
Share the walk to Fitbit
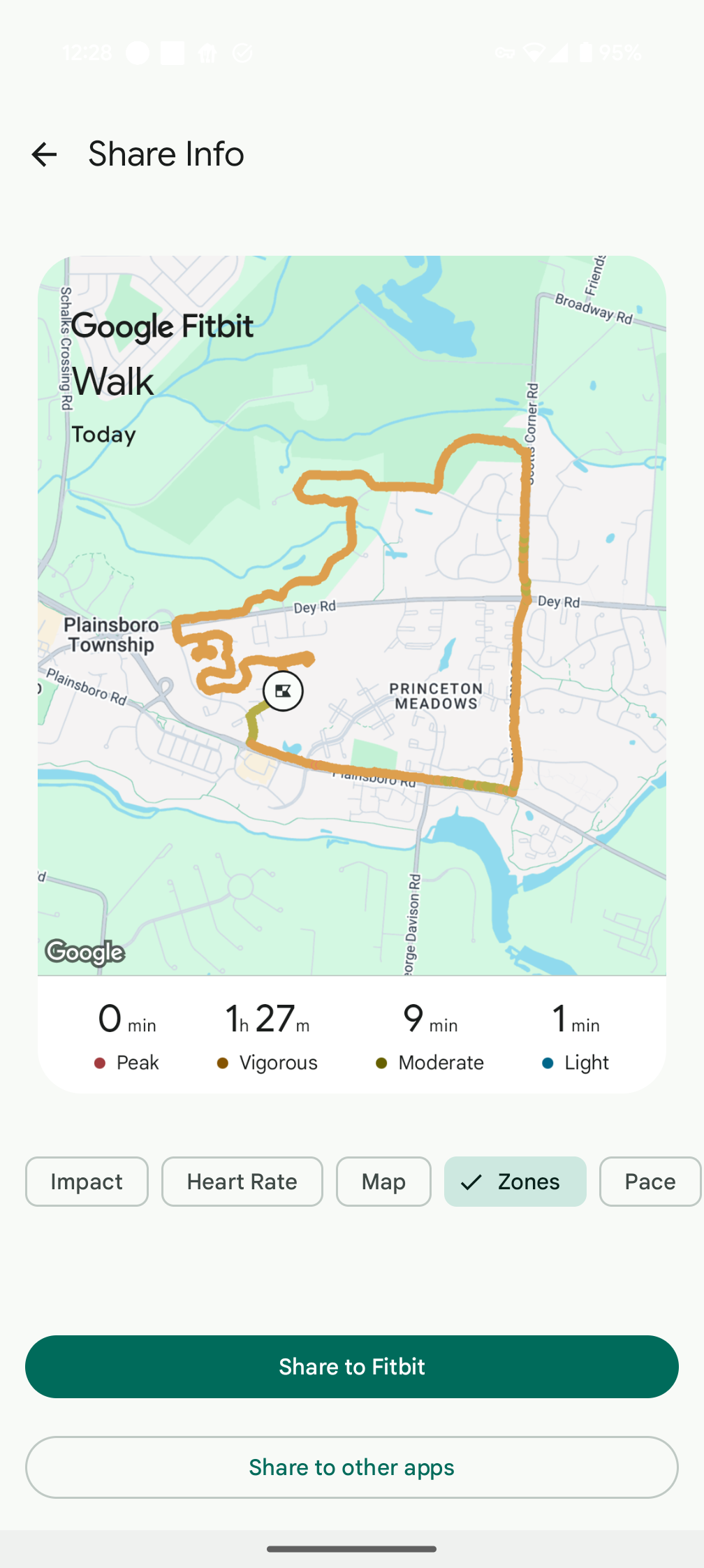point(352,1367)
